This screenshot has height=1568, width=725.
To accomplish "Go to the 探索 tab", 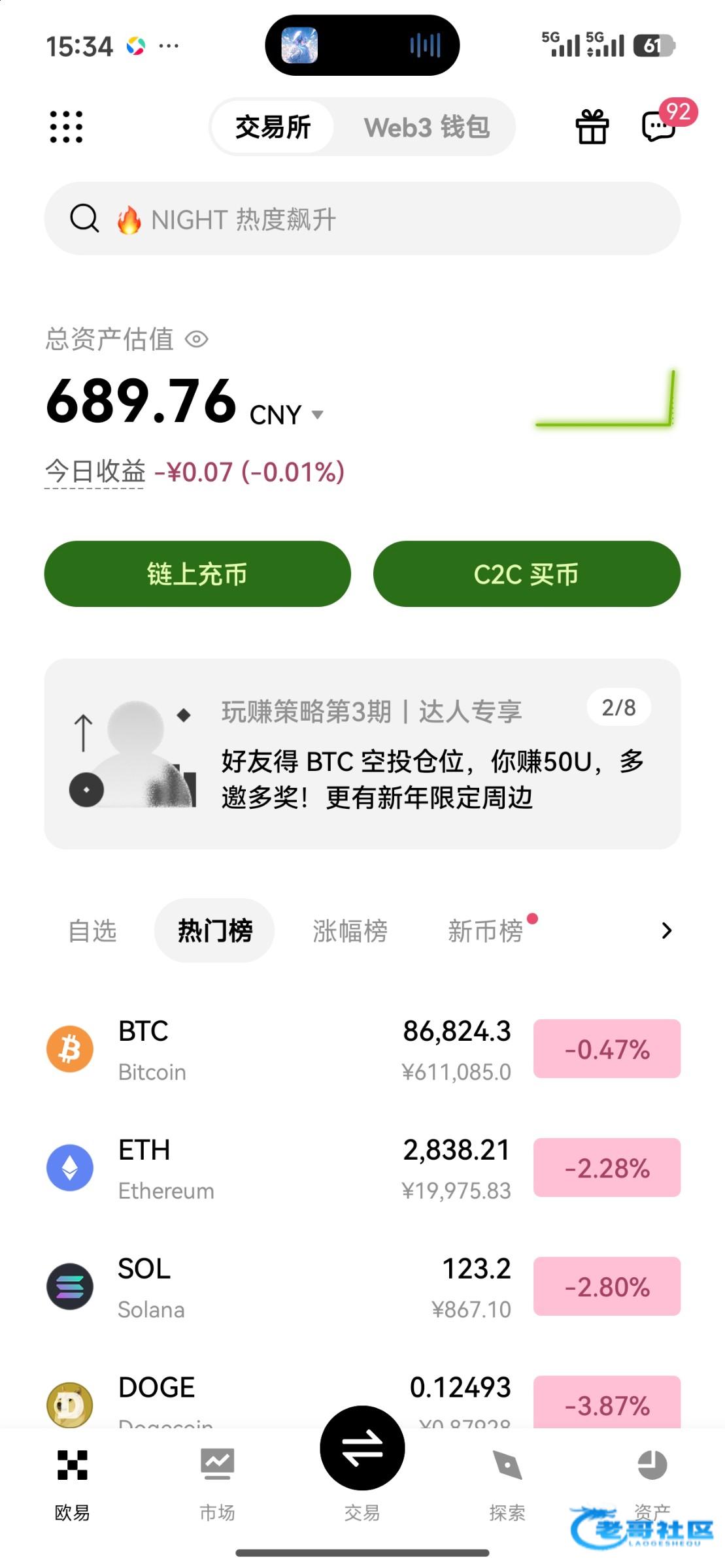I will [x=507, y=1483].
